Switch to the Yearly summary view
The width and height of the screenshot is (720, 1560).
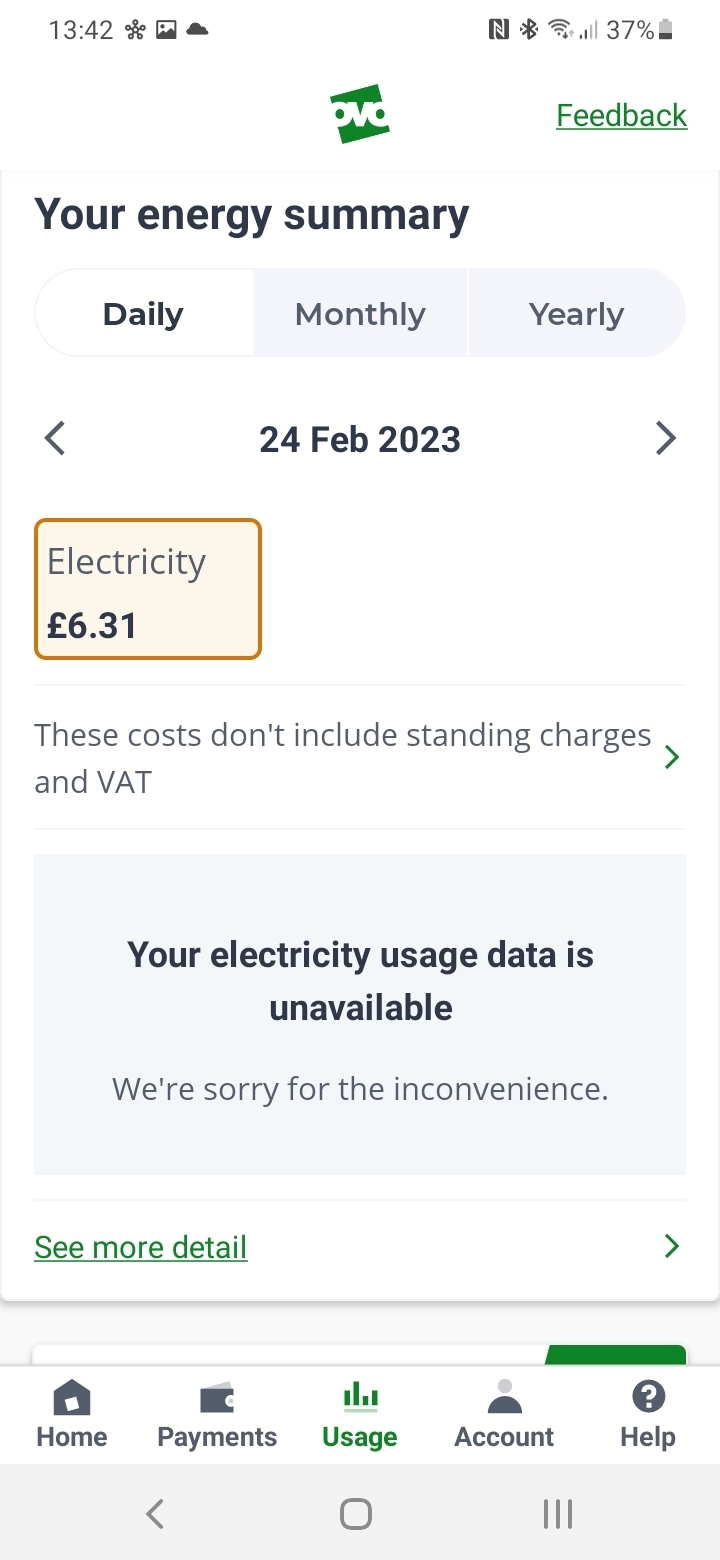[x=577, y=314]
